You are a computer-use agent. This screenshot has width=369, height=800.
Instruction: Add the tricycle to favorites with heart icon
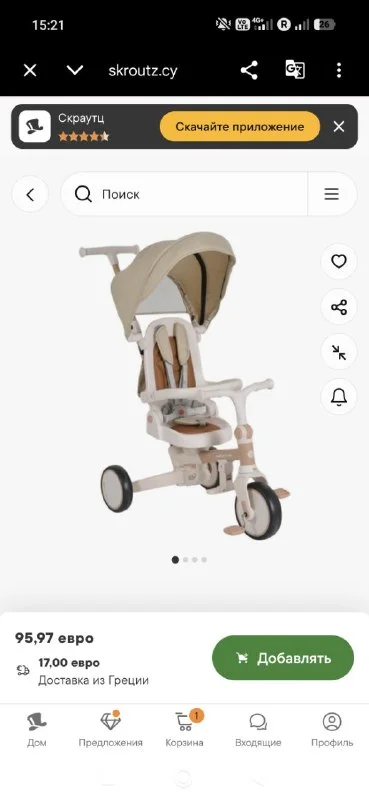(x=339, y=262)
